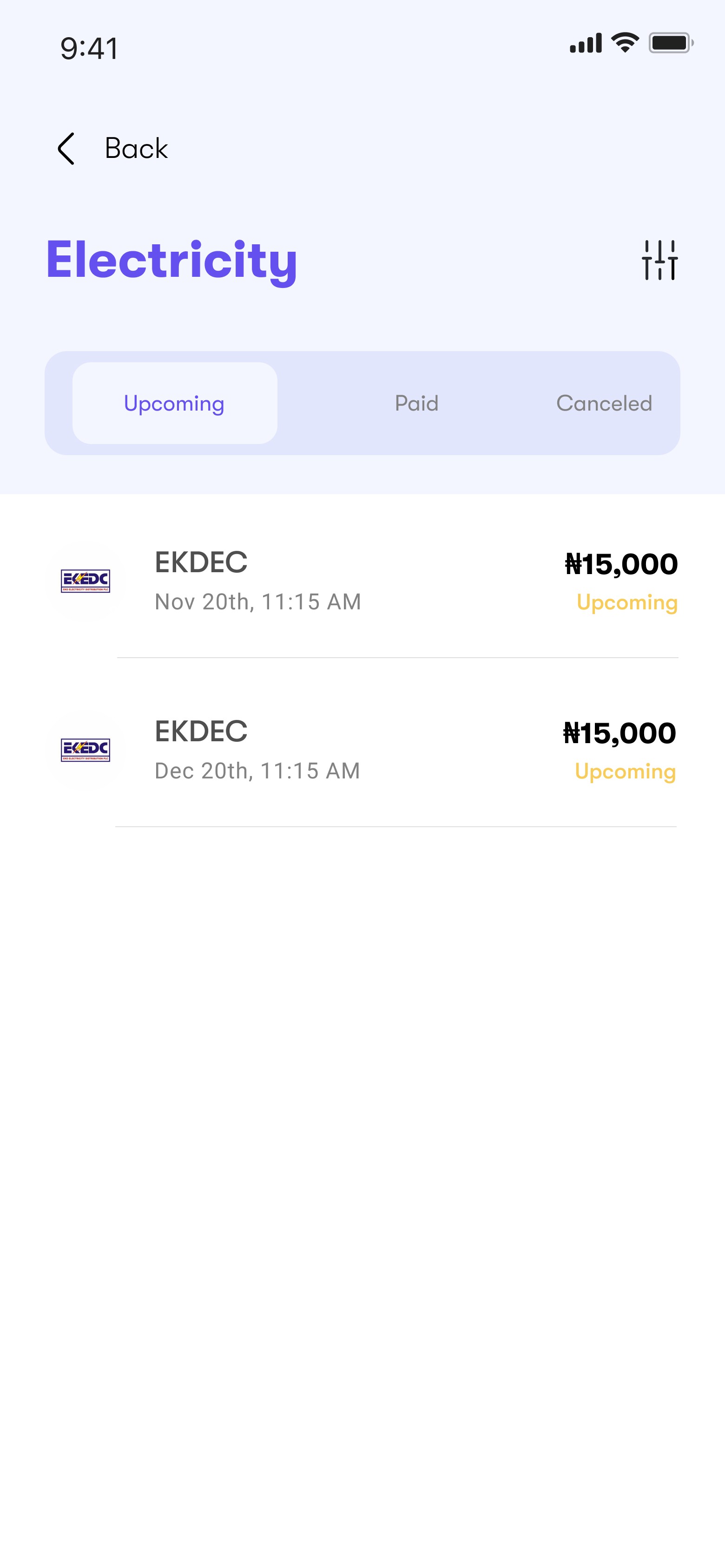
Task: Select the Upcoming tab
Action: coord(175,403)
